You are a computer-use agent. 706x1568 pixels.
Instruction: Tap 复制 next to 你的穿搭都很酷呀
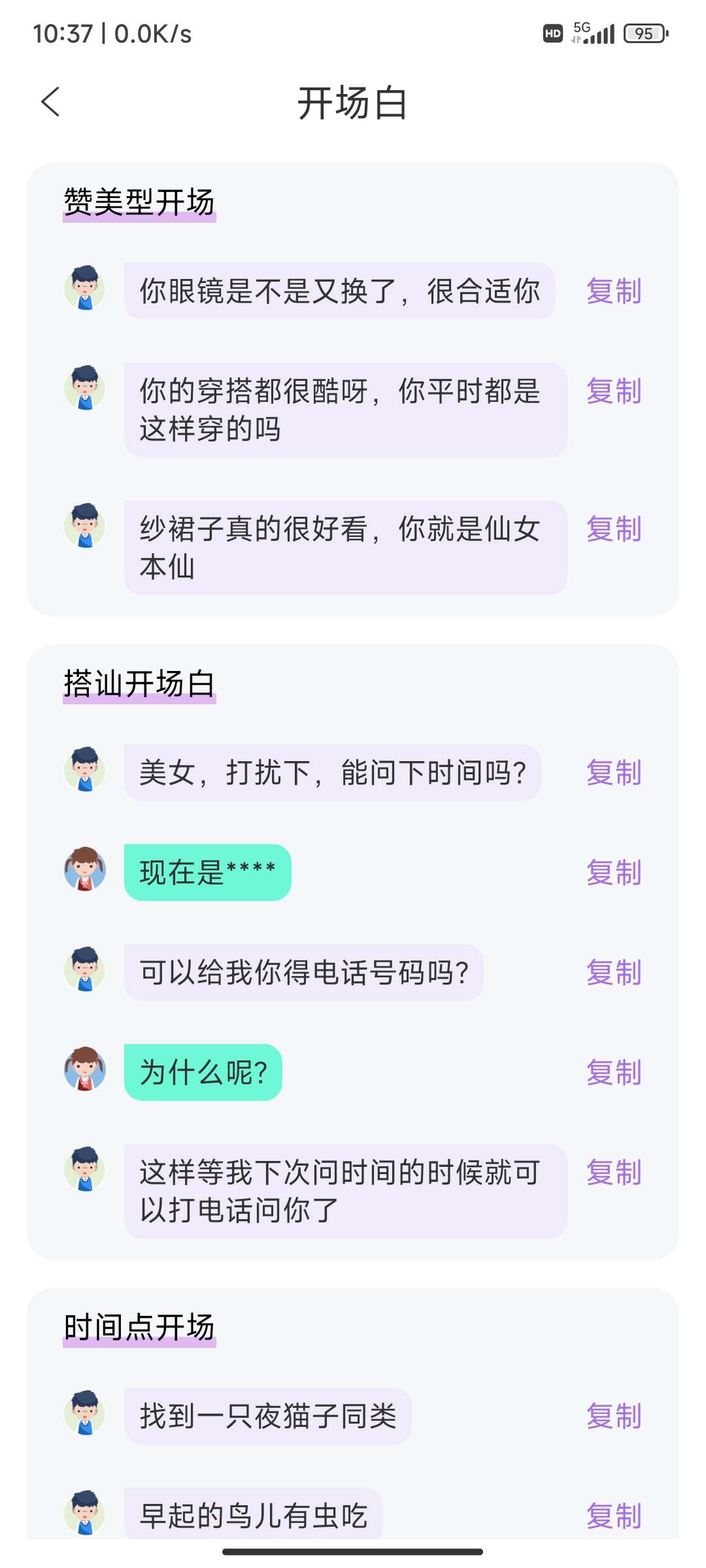pyautogui.click(x=613, y=391)
